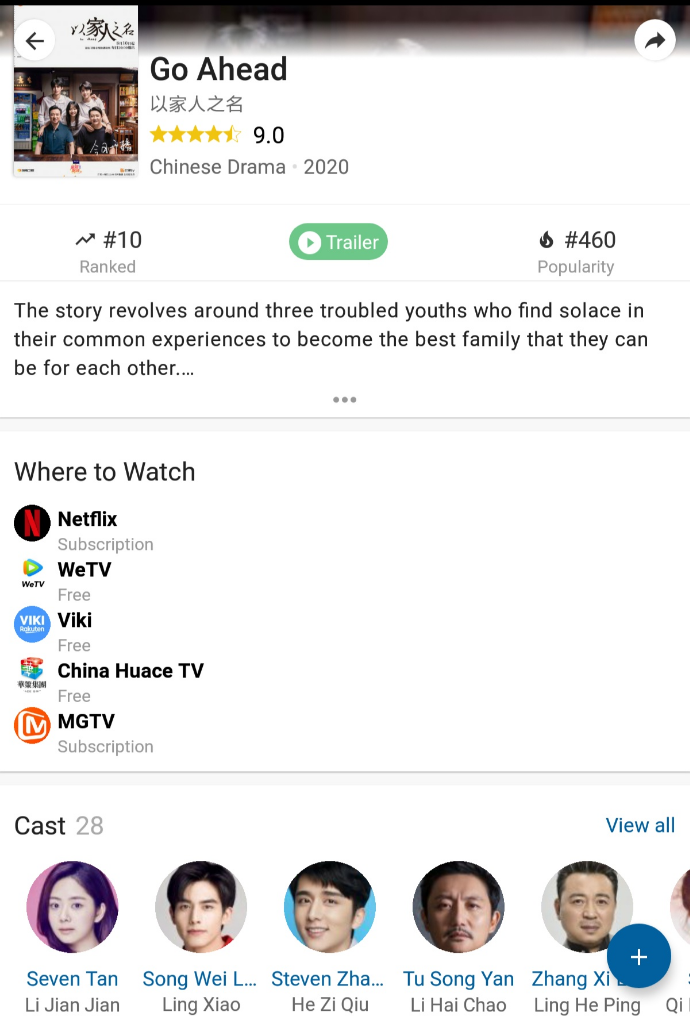This screenshot has height=1024, width=690.
Task: Choose Viki to watch for free
Action: click(x=74, y=621)
